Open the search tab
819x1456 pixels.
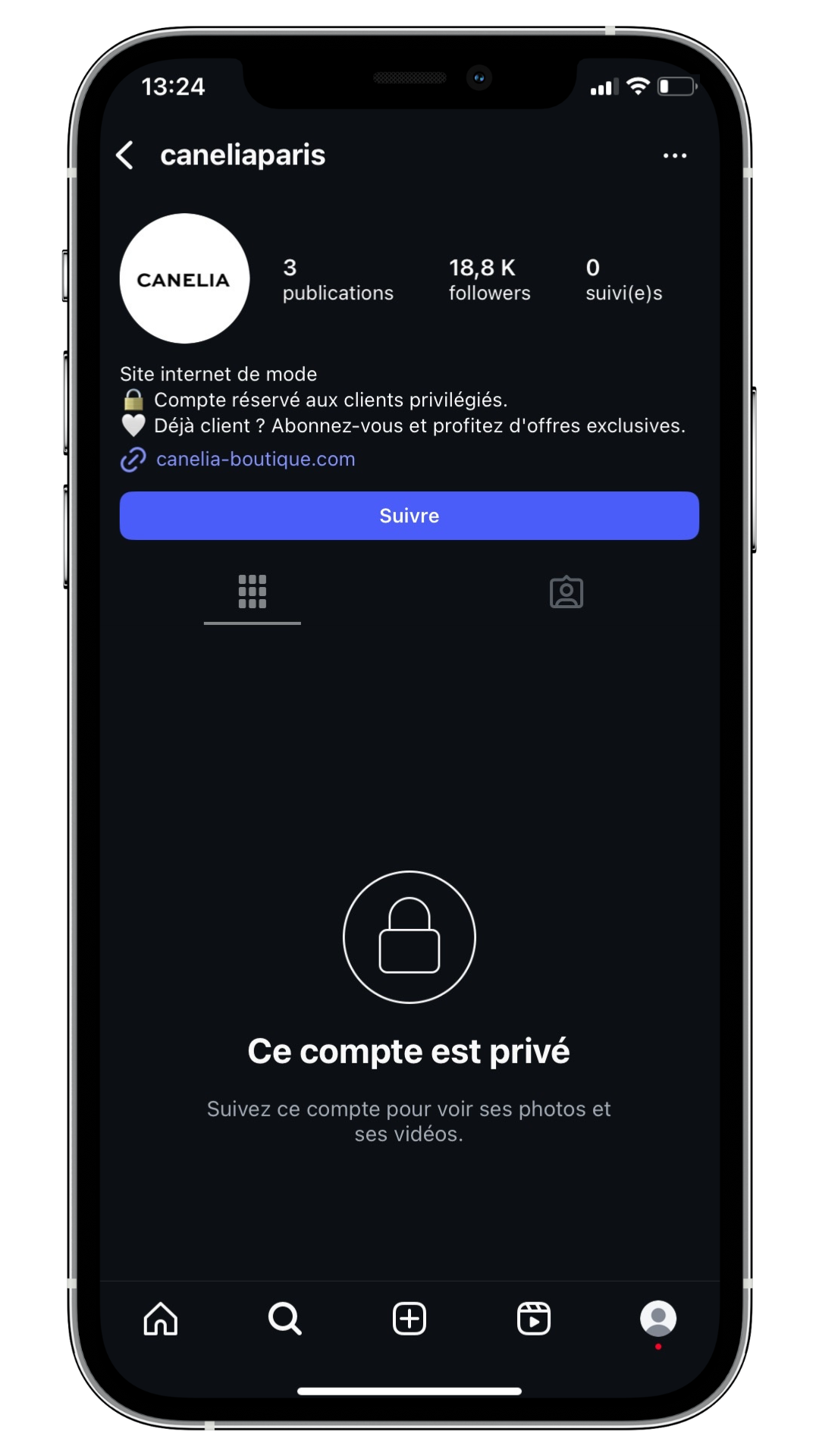[x=285, y=1319]
